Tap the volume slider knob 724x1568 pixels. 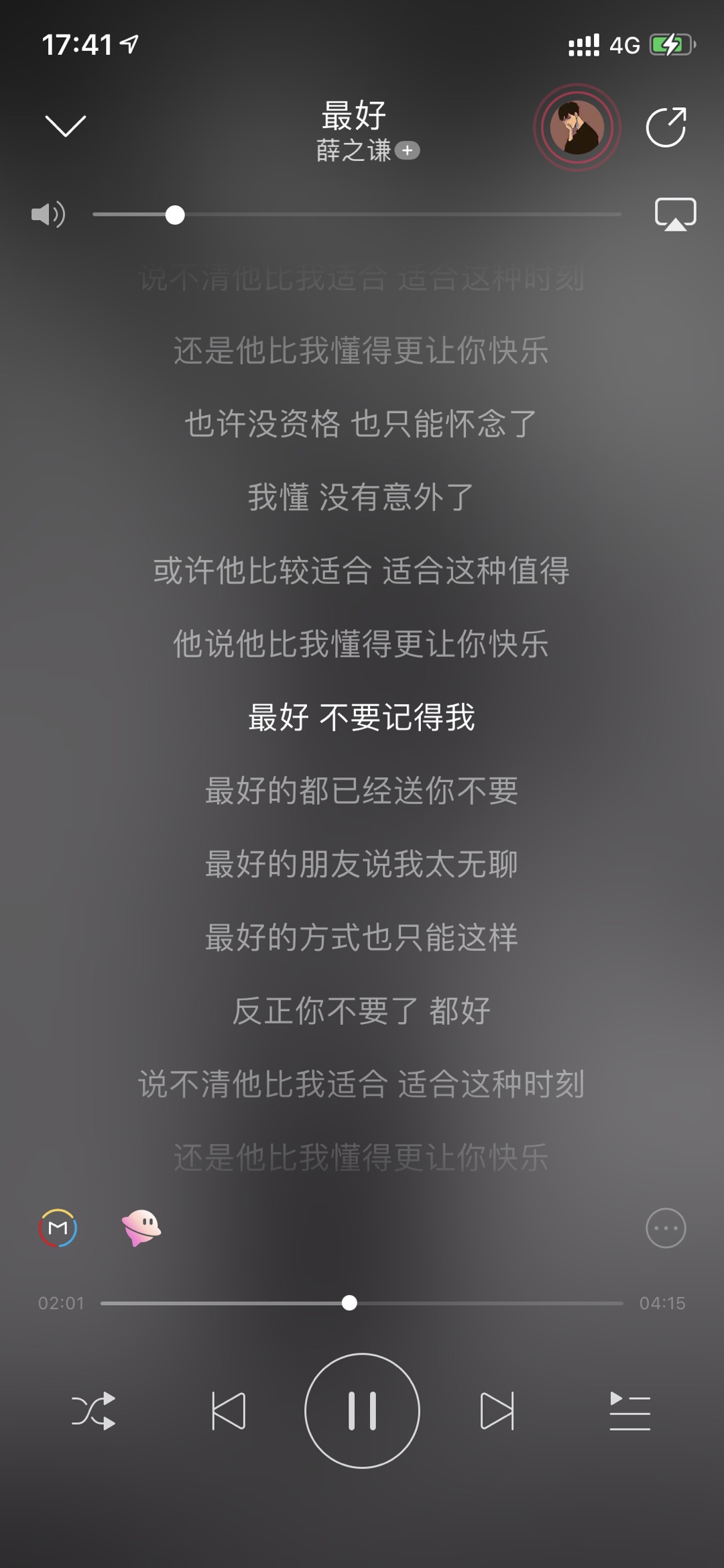tap(175, 215)
